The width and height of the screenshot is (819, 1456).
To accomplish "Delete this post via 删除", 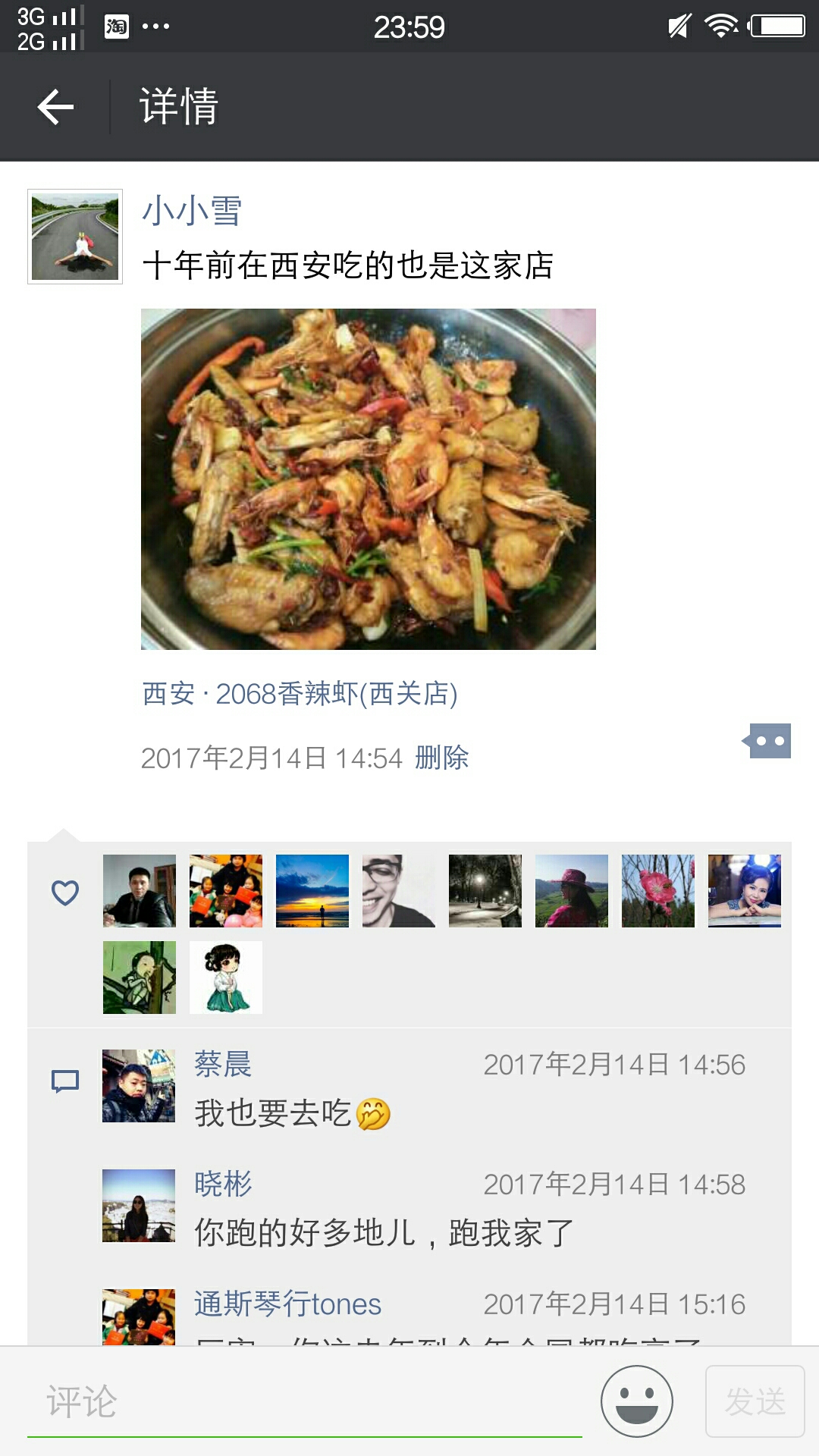I will pyautogui.click(x=441, y=758).
